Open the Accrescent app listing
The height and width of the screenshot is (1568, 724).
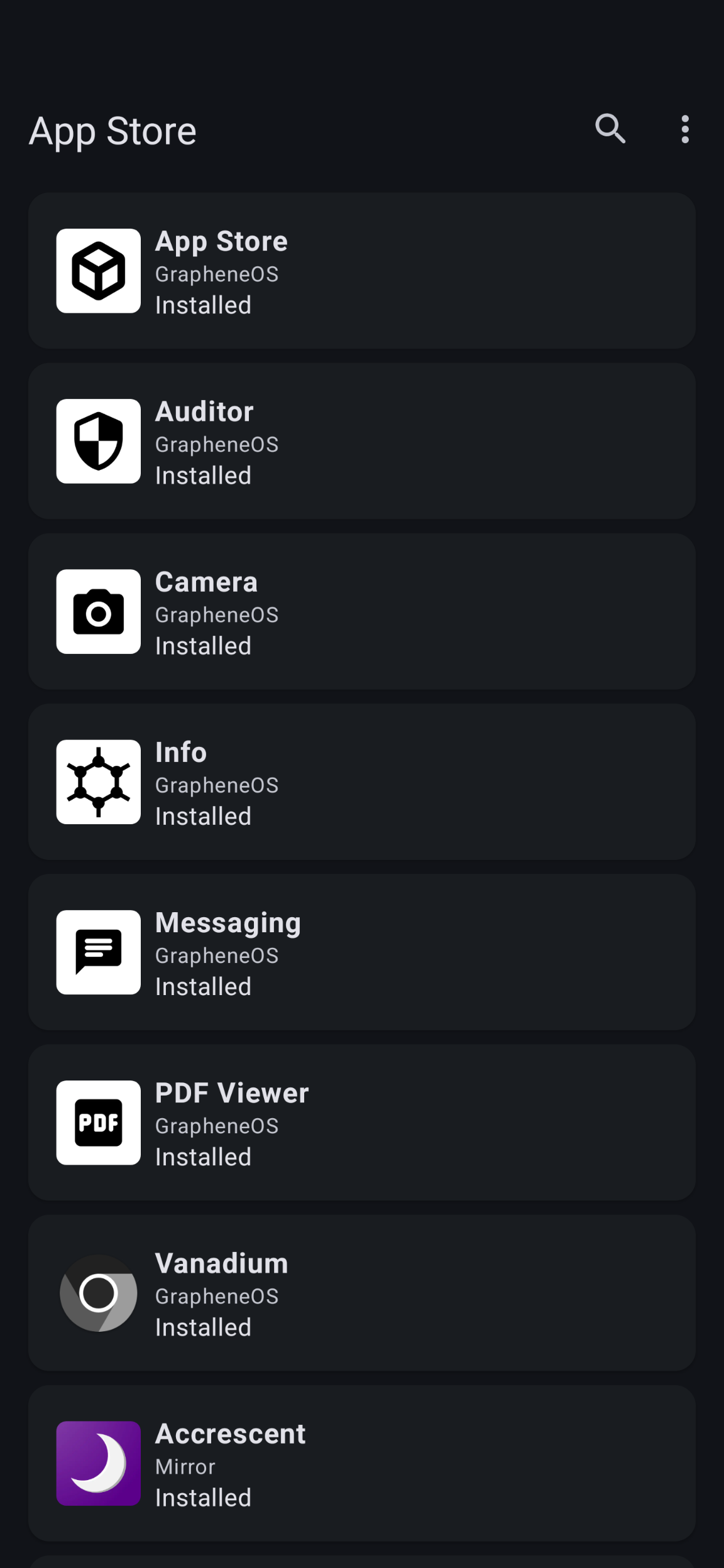[x=362, y=1464]
